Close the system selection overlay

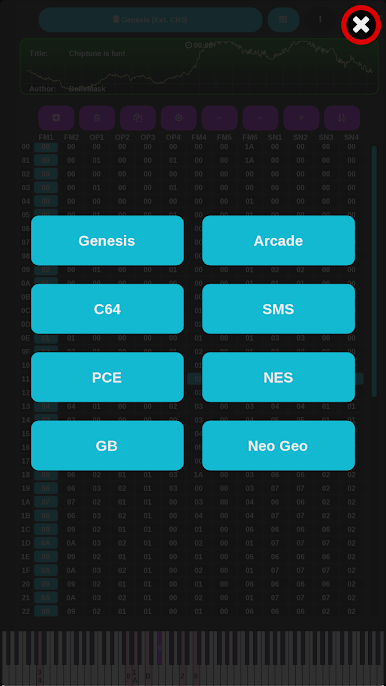point(361,25)
